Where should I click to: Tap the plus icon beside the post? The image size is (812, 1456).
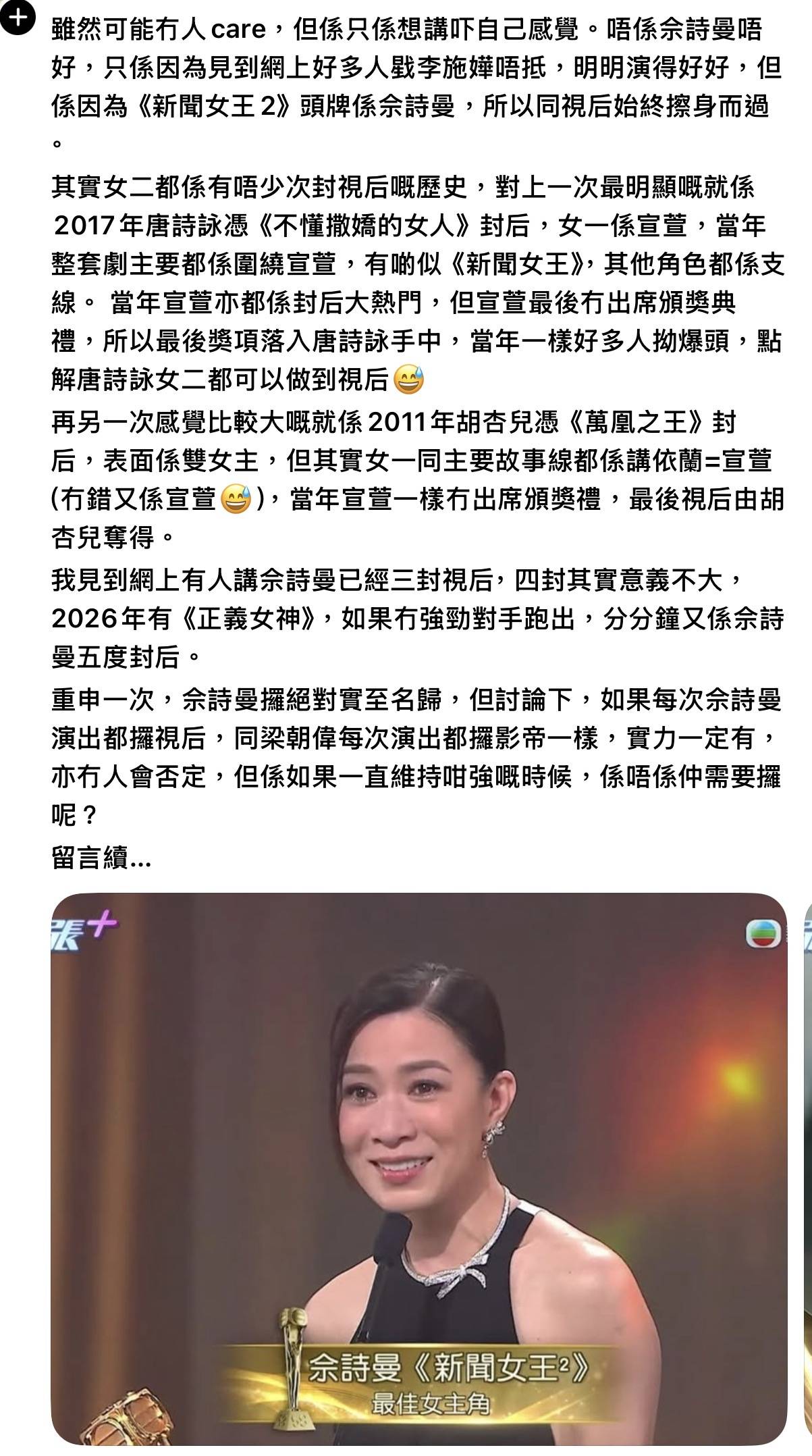pyautogui.click(x=18, y=19)
